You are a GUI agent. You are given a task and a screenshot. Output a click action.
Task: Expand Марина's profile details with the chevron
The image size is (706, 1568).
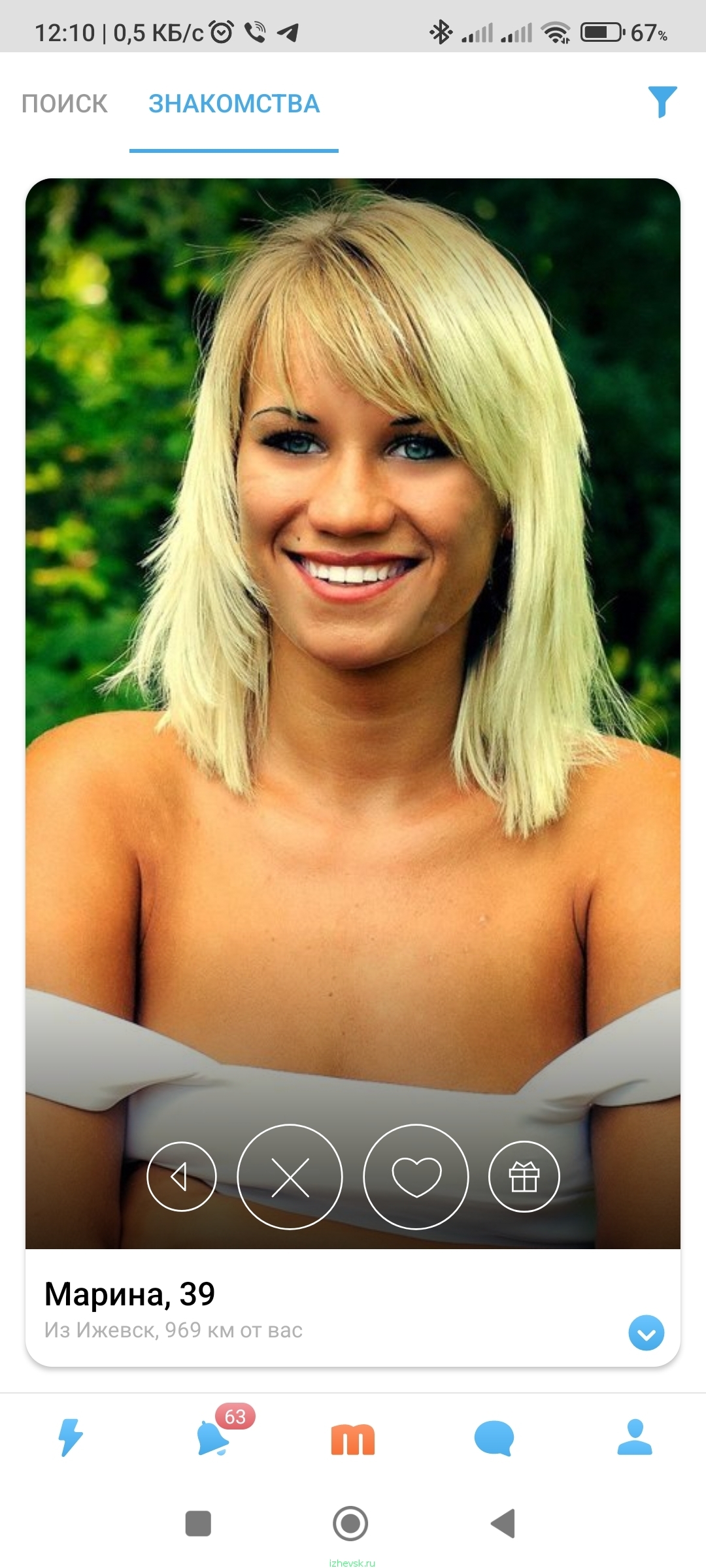[646, 1333]
